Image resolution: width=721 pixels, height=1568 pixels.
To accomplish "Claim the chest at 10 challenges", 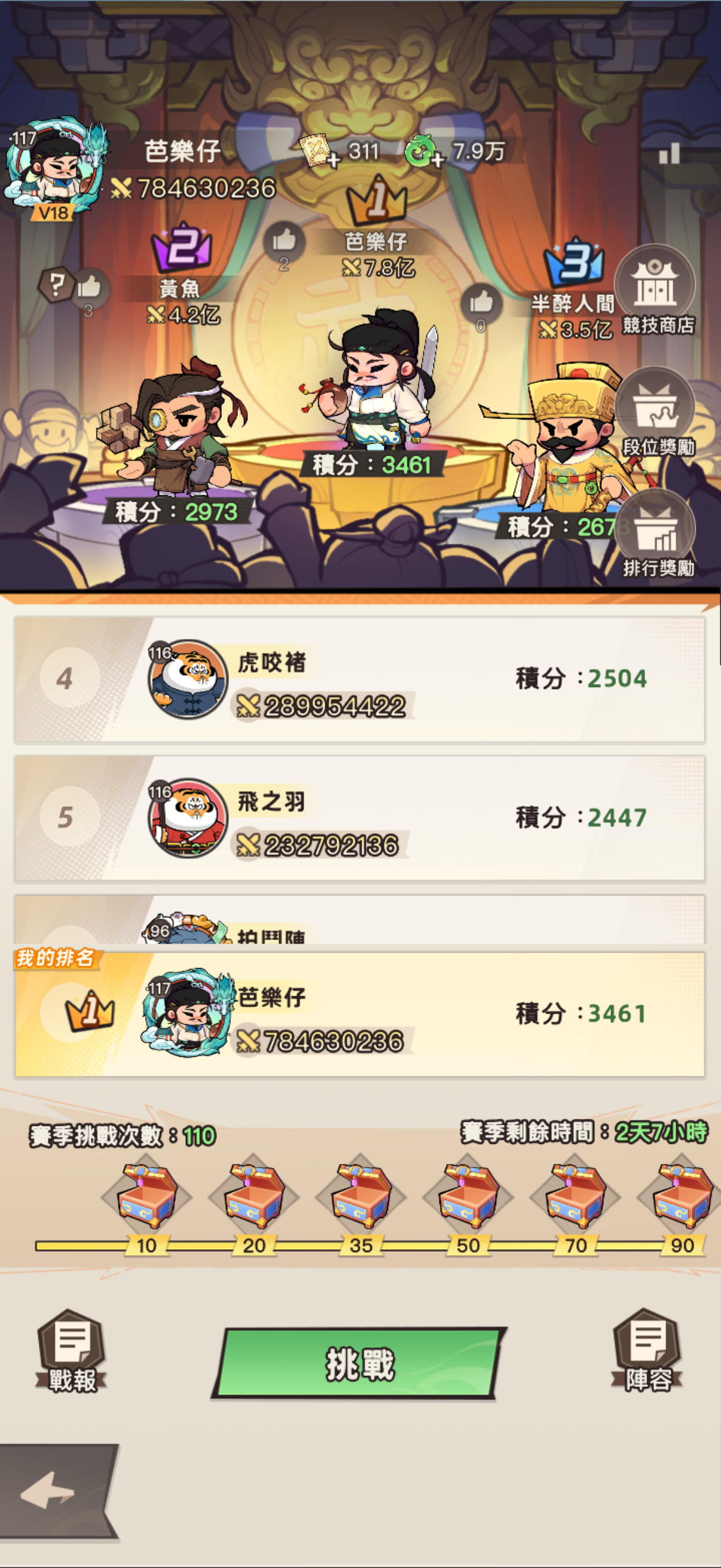I will tap(146, 1195).
